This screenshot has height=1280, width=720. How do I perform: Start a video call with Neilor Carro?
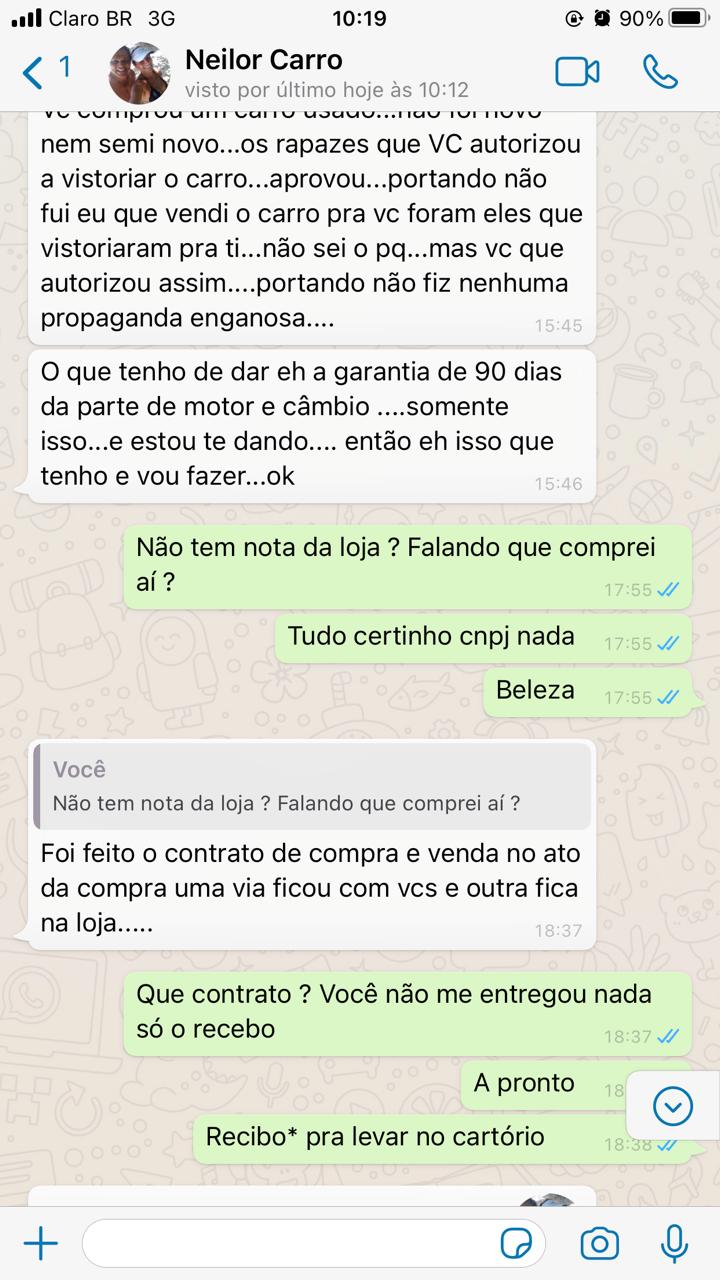[577, 71]
